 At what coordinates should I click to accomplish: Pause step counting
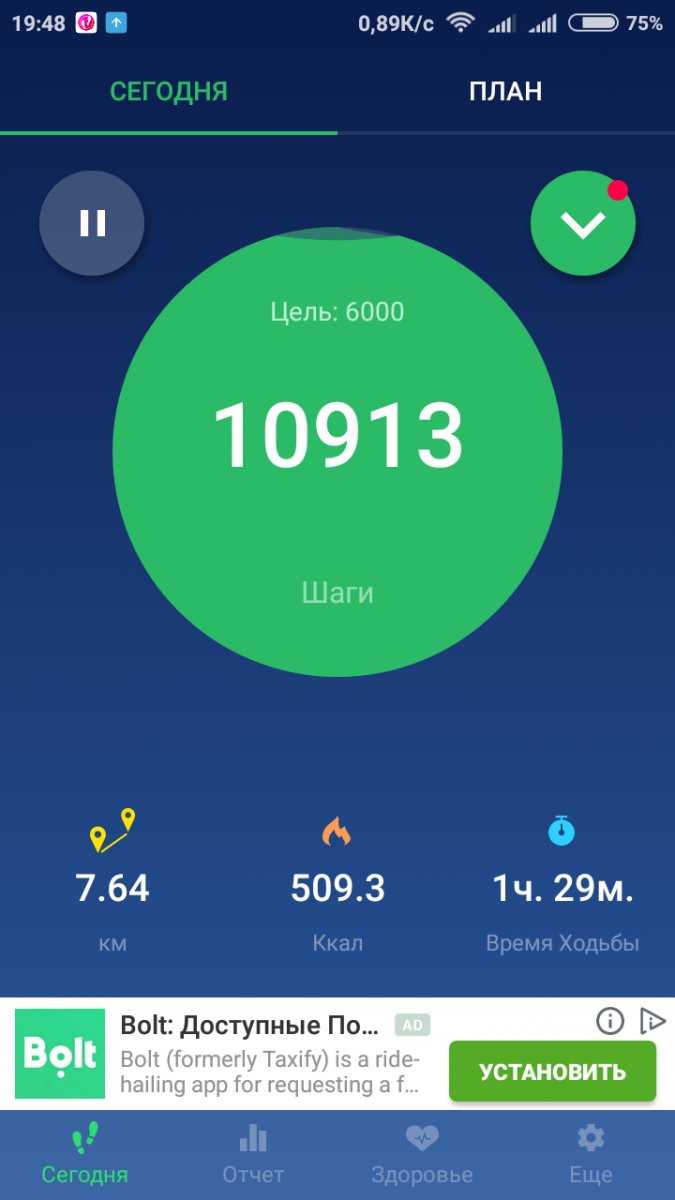pos(92,223)
